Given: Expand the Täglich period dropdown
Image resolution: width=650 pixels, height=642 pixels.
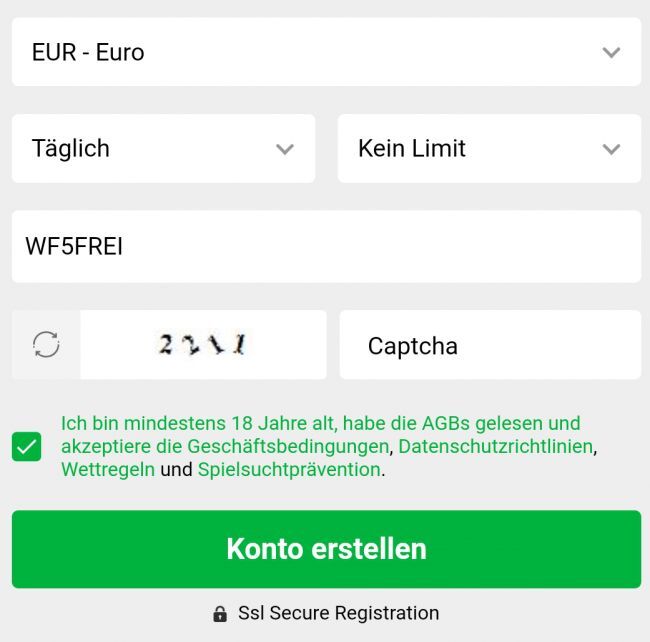Looking at the screenshot, I should pos(163,149).
